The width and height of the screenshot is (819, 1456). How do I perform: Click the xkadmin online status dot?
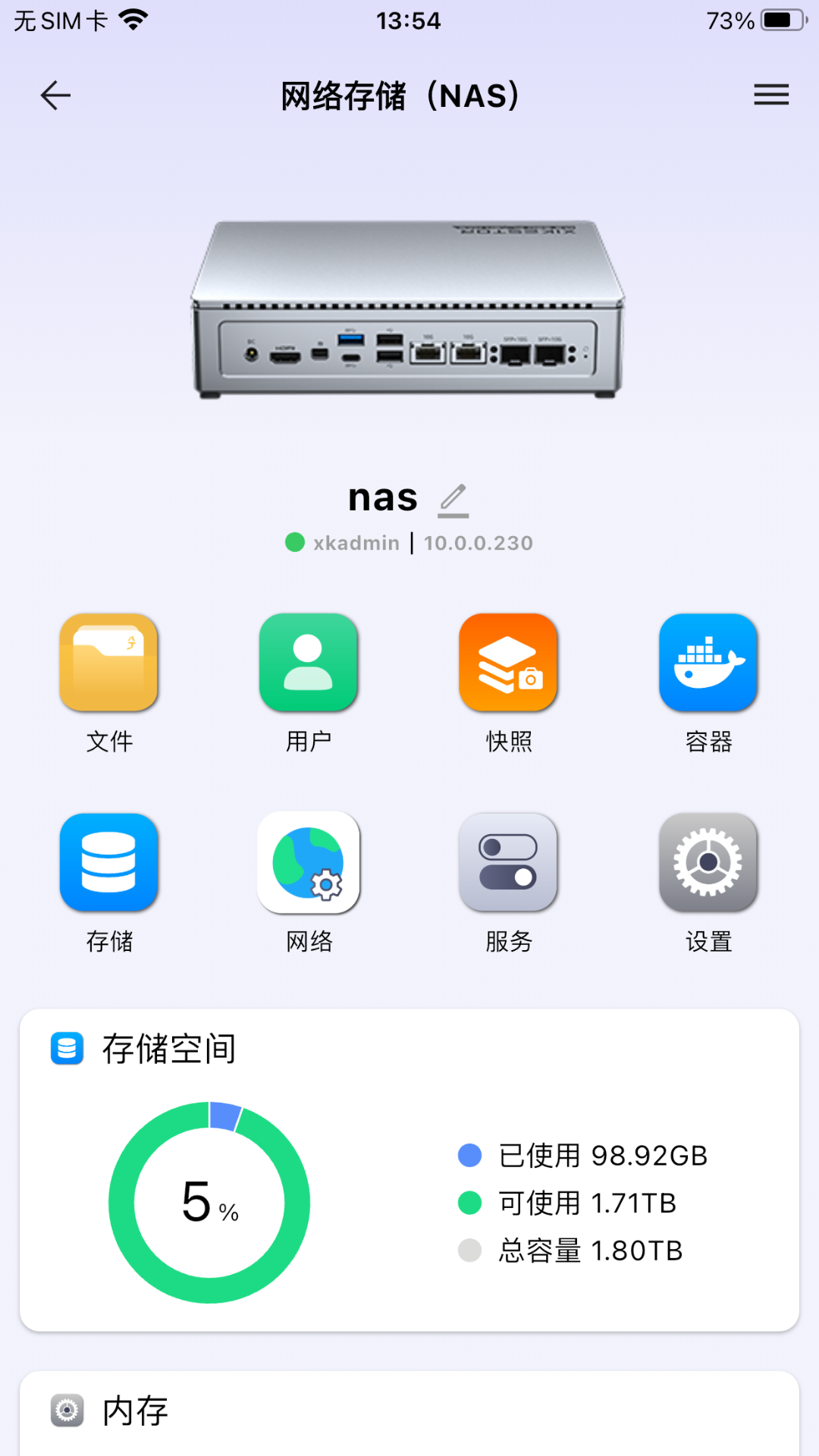coord(296,542)
